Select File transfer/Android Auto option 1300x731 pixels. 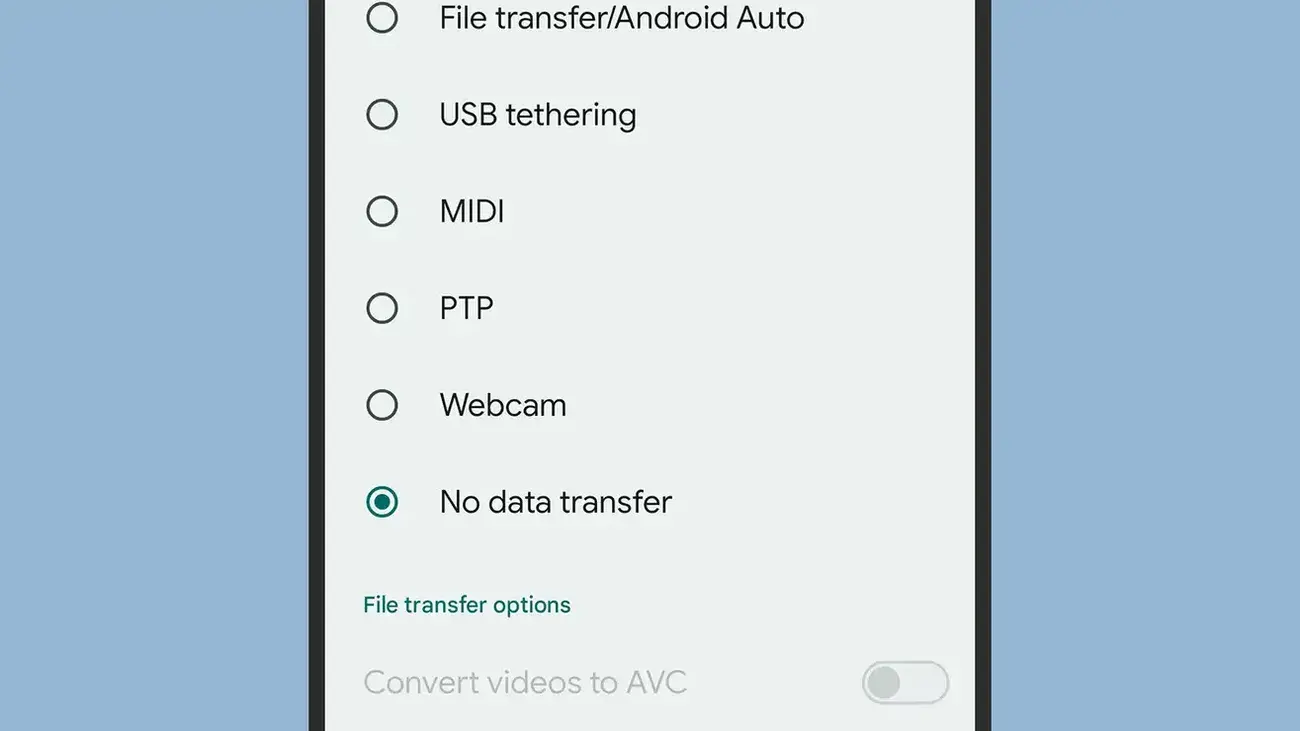click(382, 18)
